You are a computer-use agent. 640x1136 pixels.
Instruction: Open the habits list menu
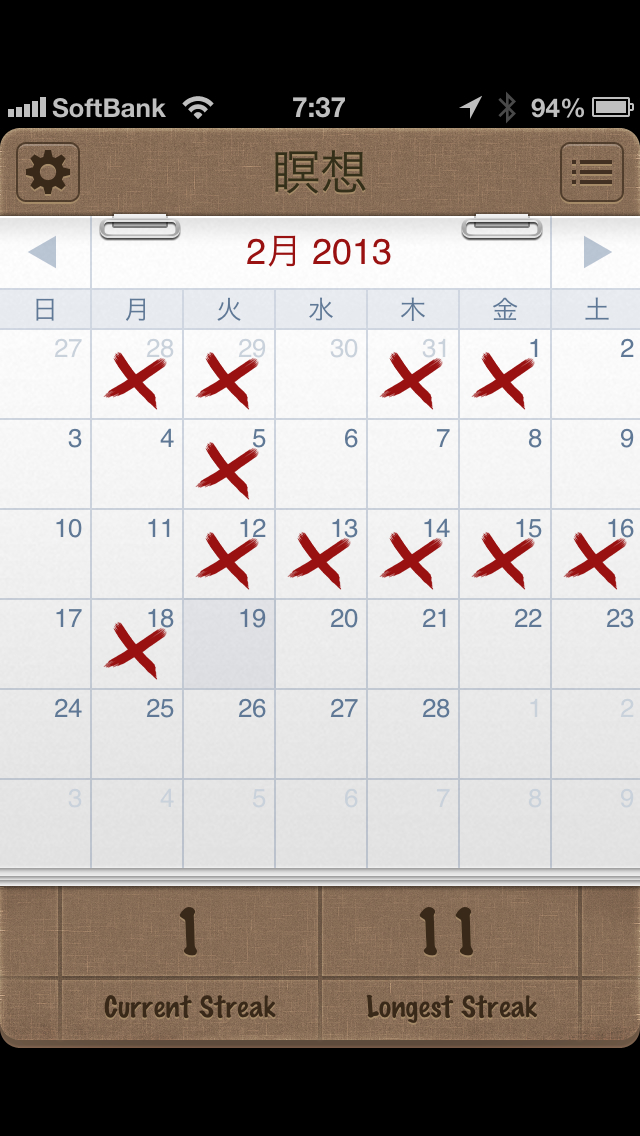click(591, 172)
